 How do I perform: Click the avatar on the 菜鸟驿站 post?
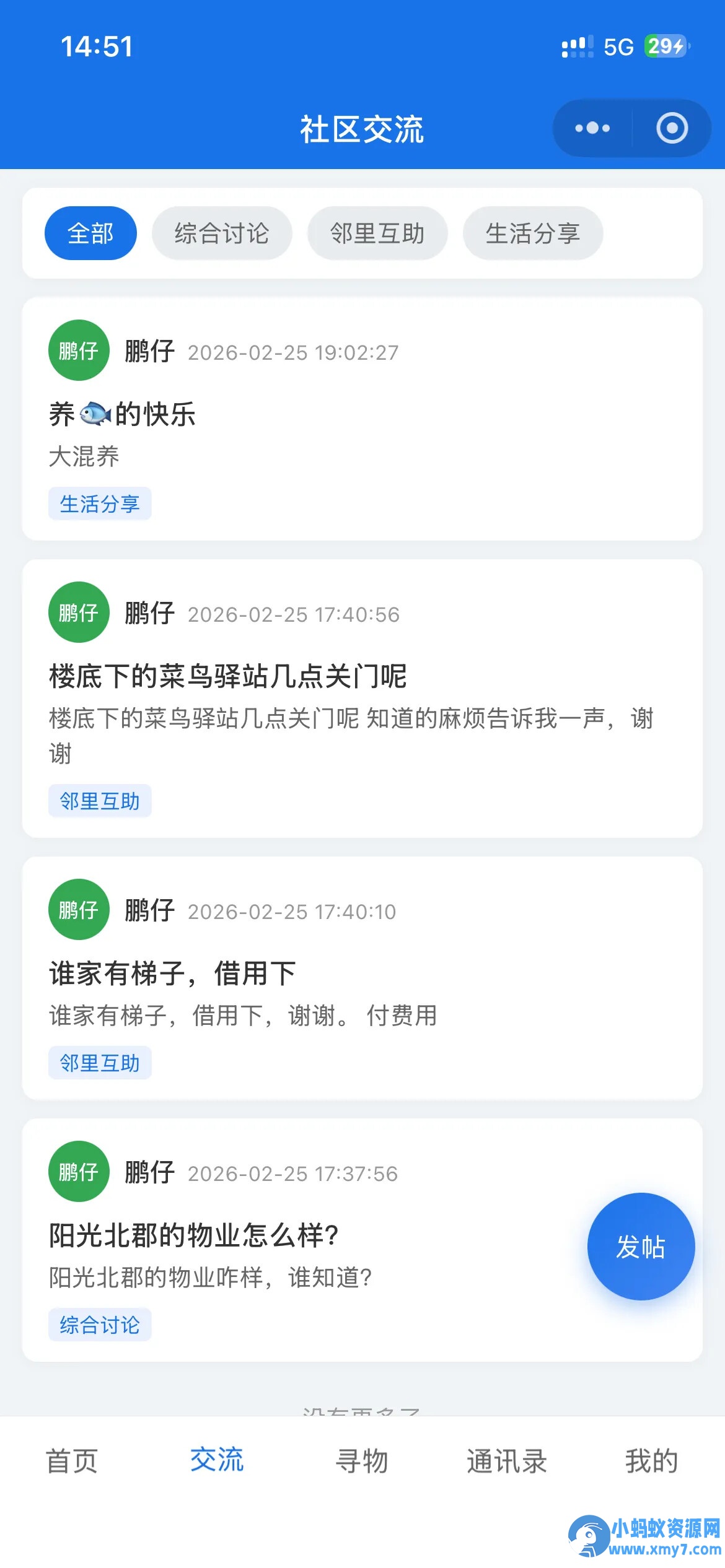point(79,612)
